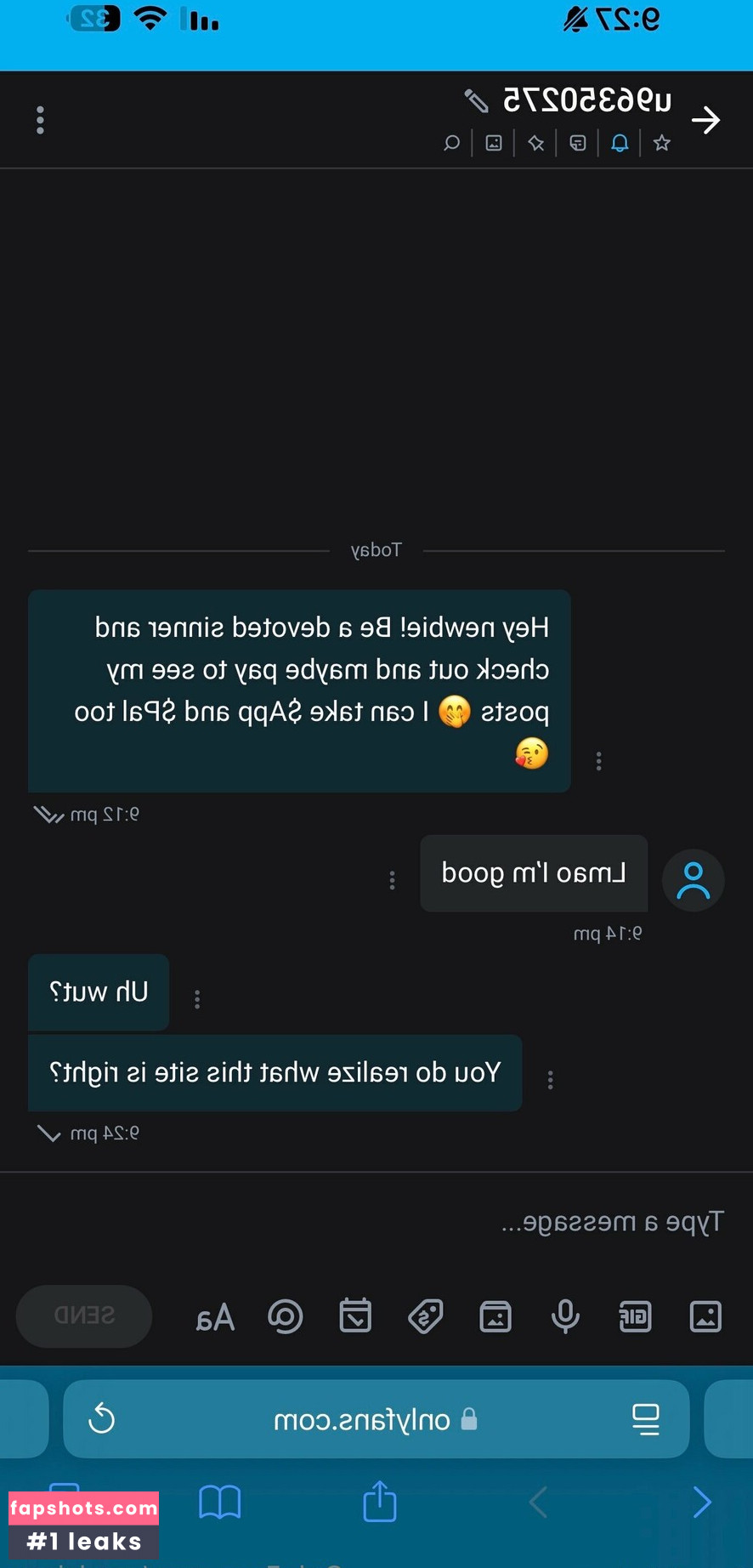
Task: Open the chat media gallery icon
Action: tap(494, 143)
